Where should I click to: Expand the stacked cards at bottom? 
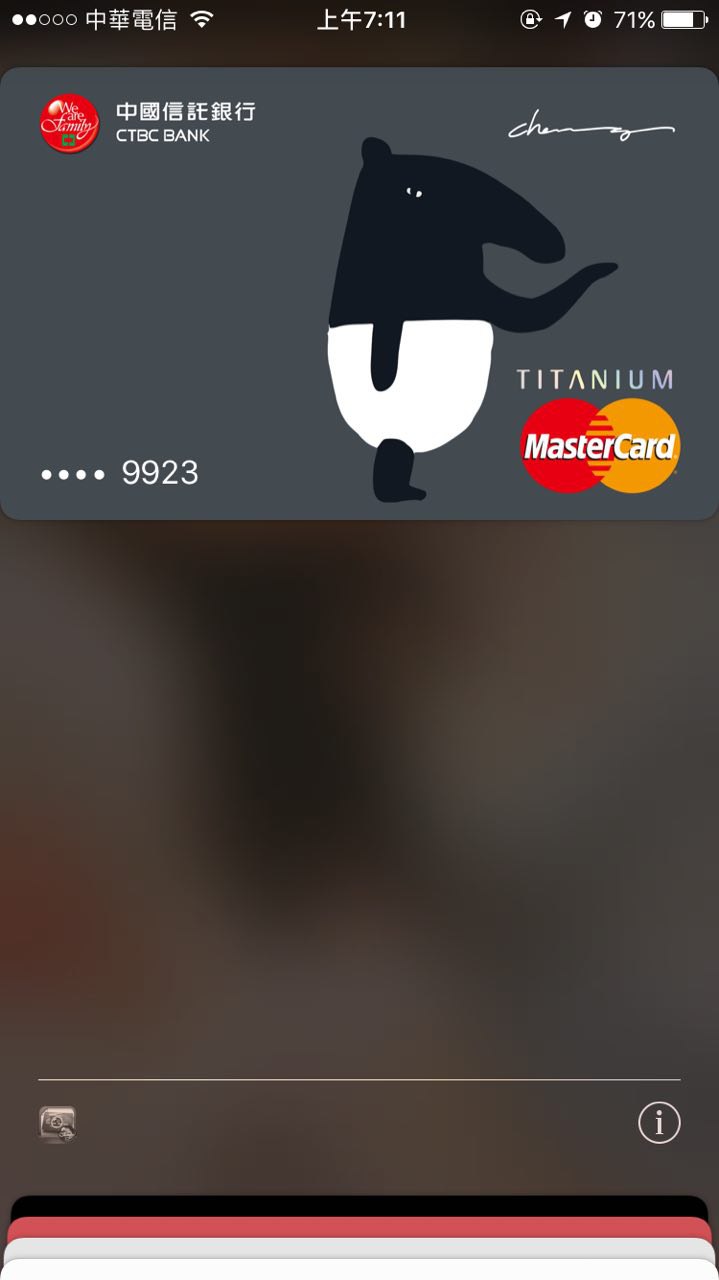pyautogui.click(x=359, y=1238)
